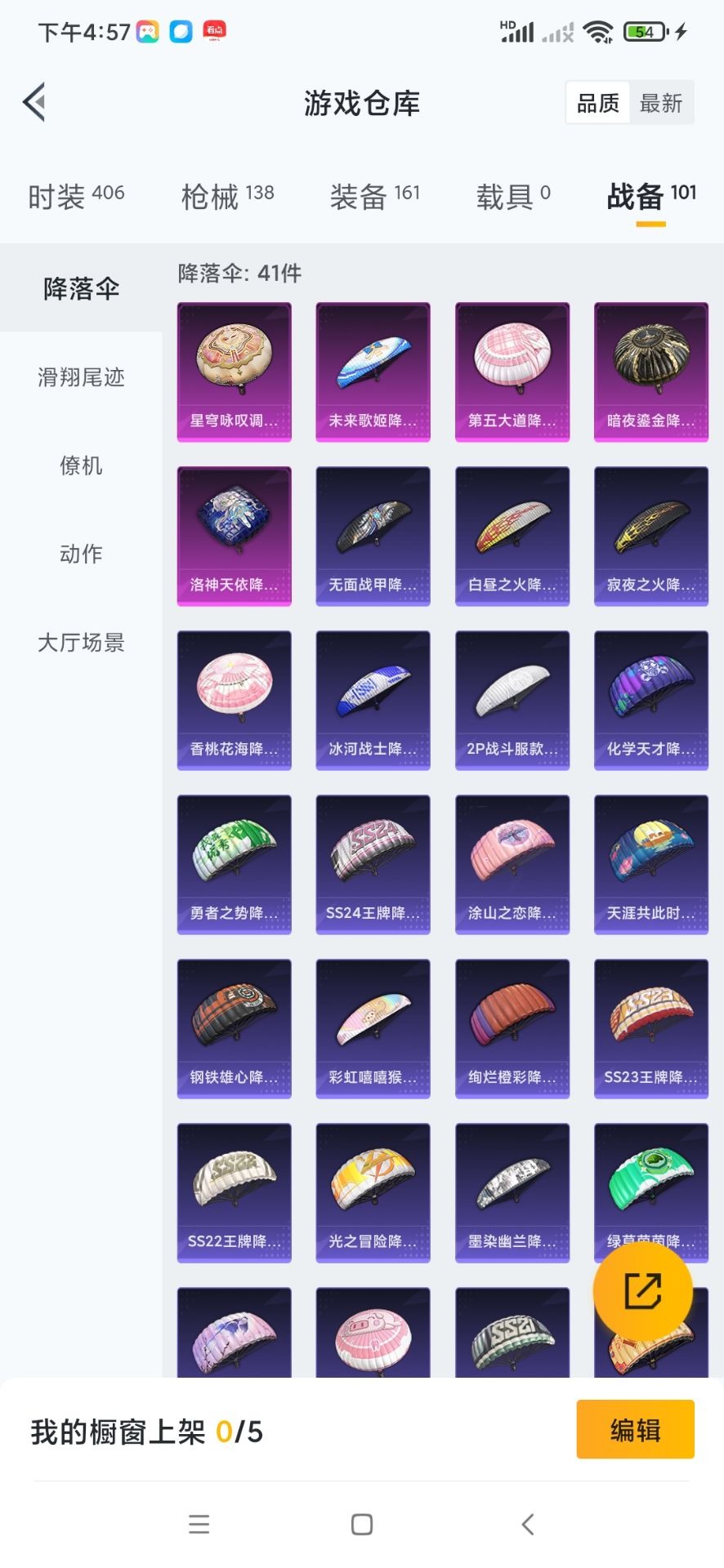
Task: Sort by 最新
Action: 660,103
